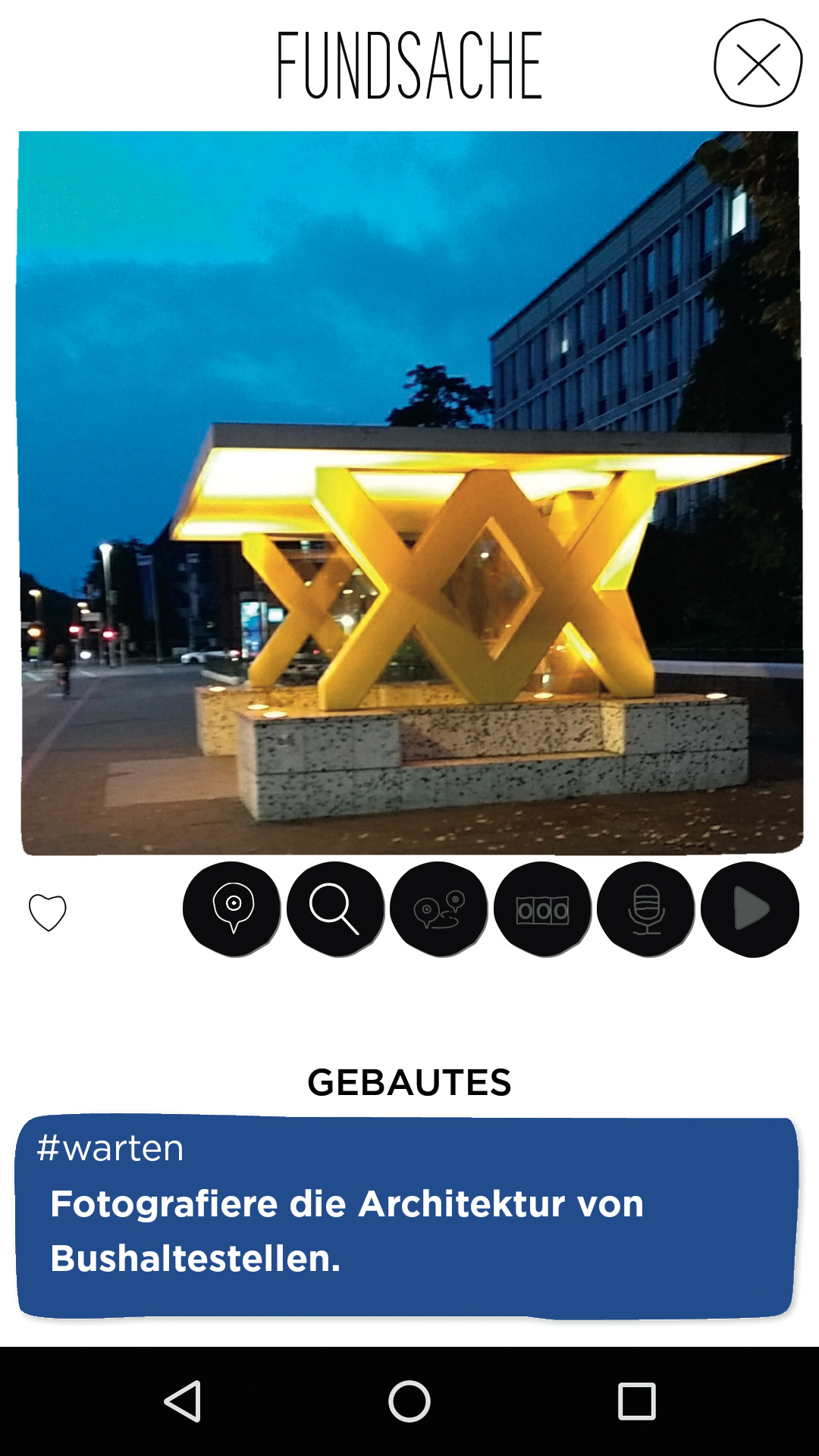Close the Fundsache view
819x1456 pixels.
coord(758,64)
